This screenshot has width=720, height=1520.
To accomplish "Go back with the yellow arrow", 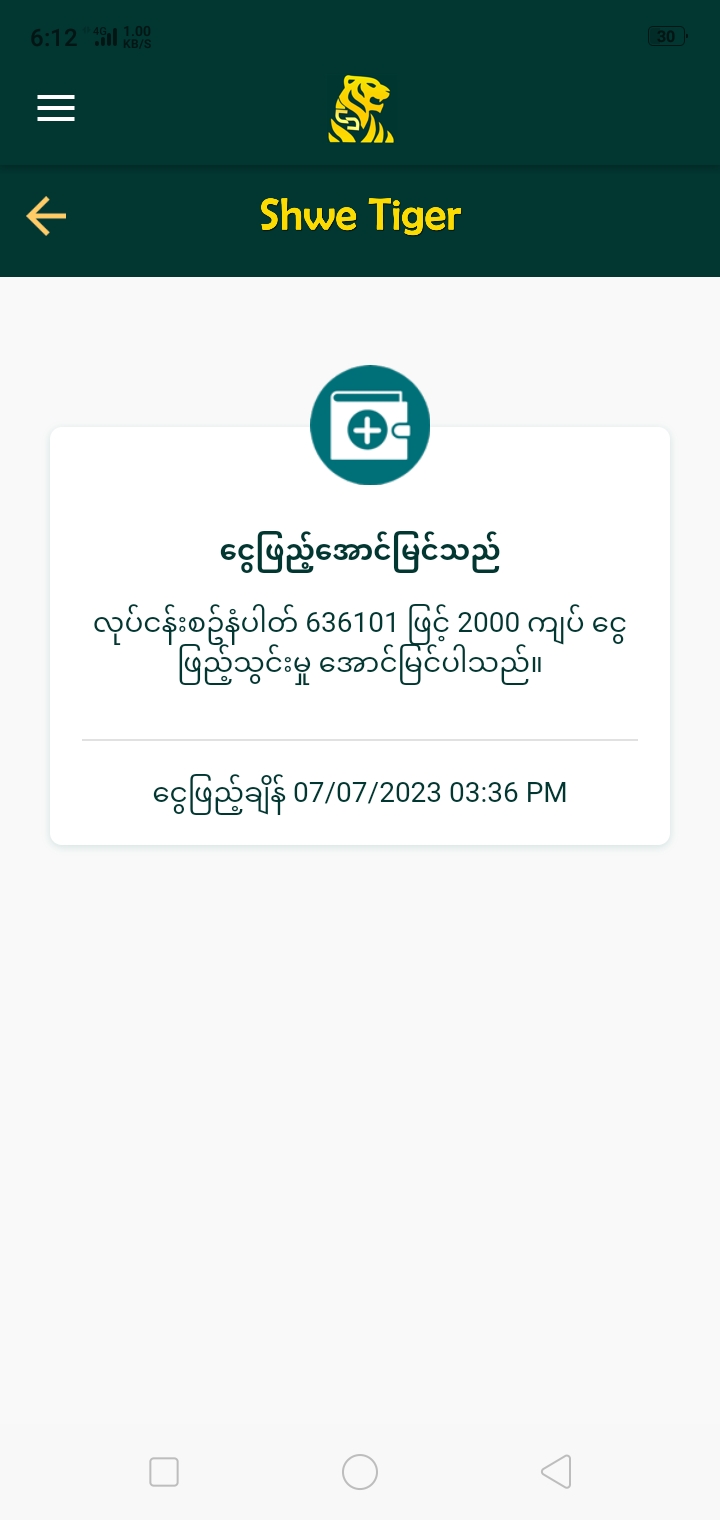I will 46,216.
